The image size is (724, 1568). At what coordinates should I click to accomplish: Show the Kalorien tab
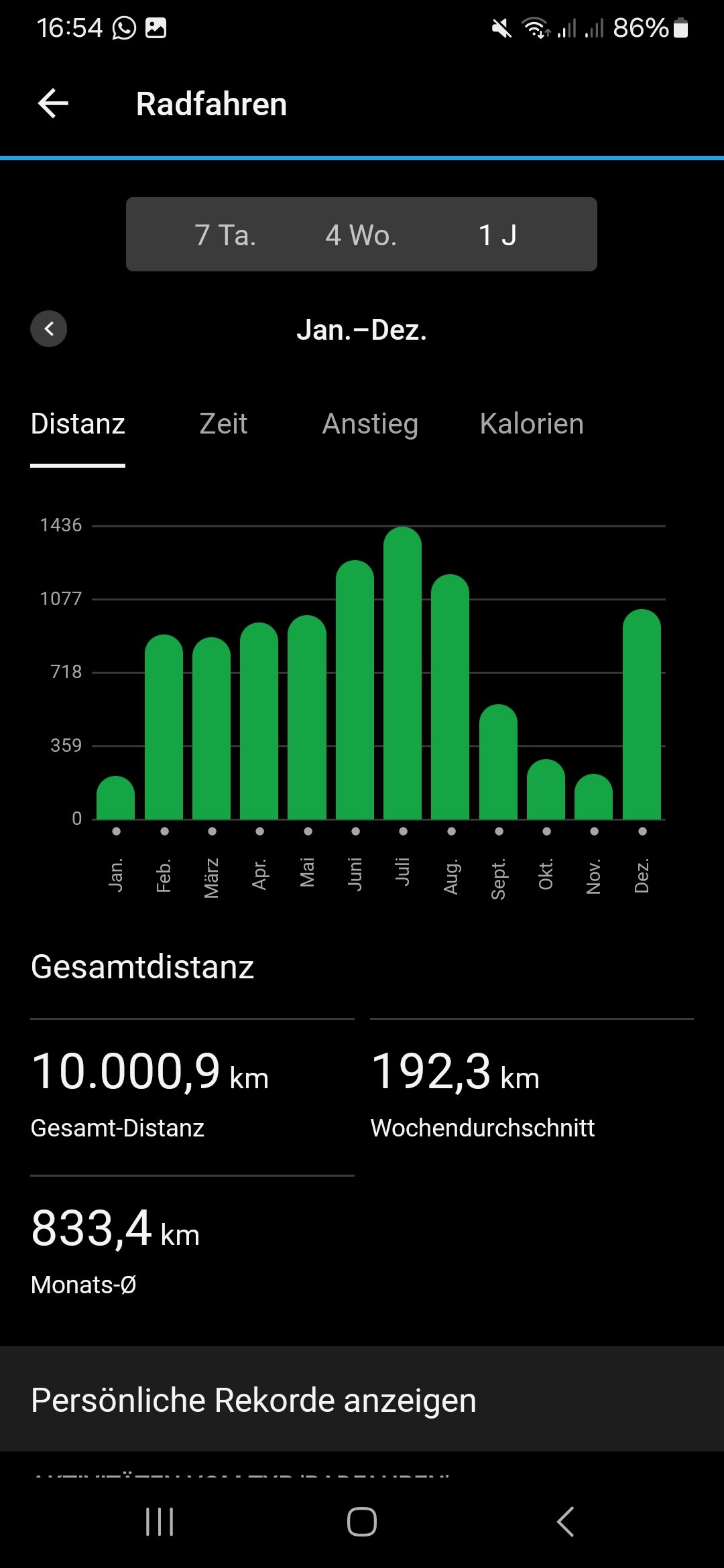[532, 424]
